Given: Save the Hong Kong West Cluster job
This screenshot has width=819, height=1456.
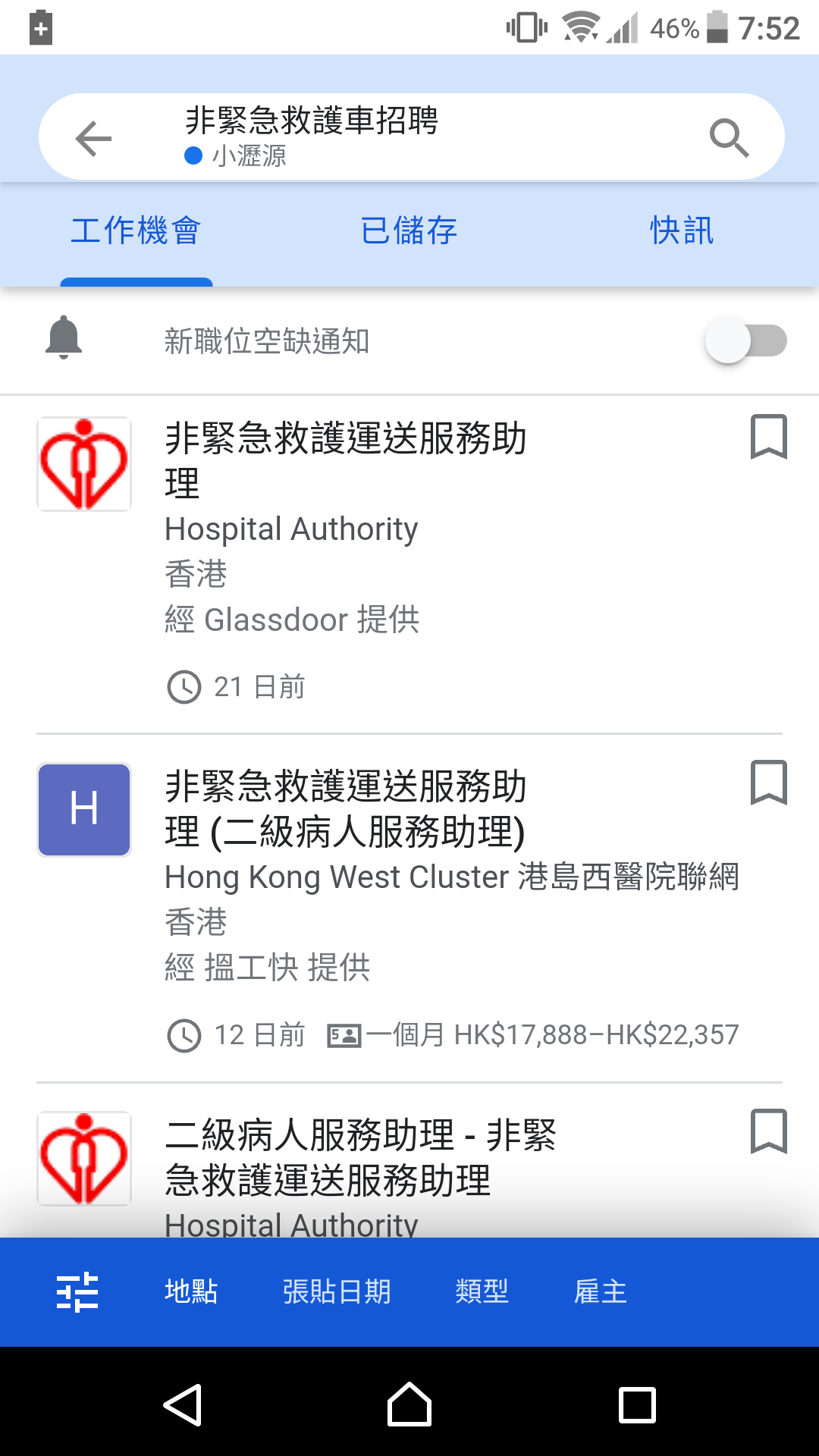Looking at the screenshot, I should click(769, 783).
